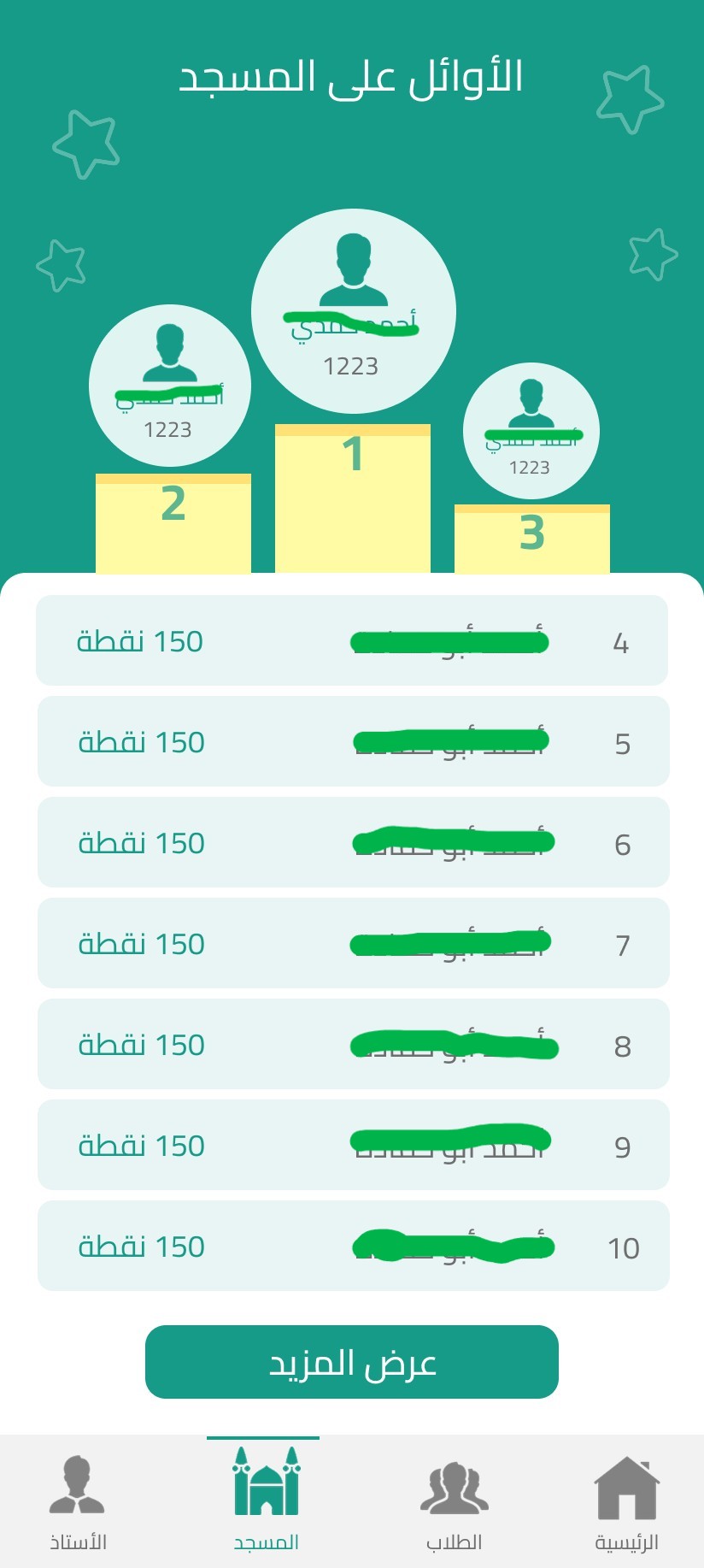Viewport: 704px width, 1568px height.
Task: Select the المسجد tab
Action: tap(266, 1502)
